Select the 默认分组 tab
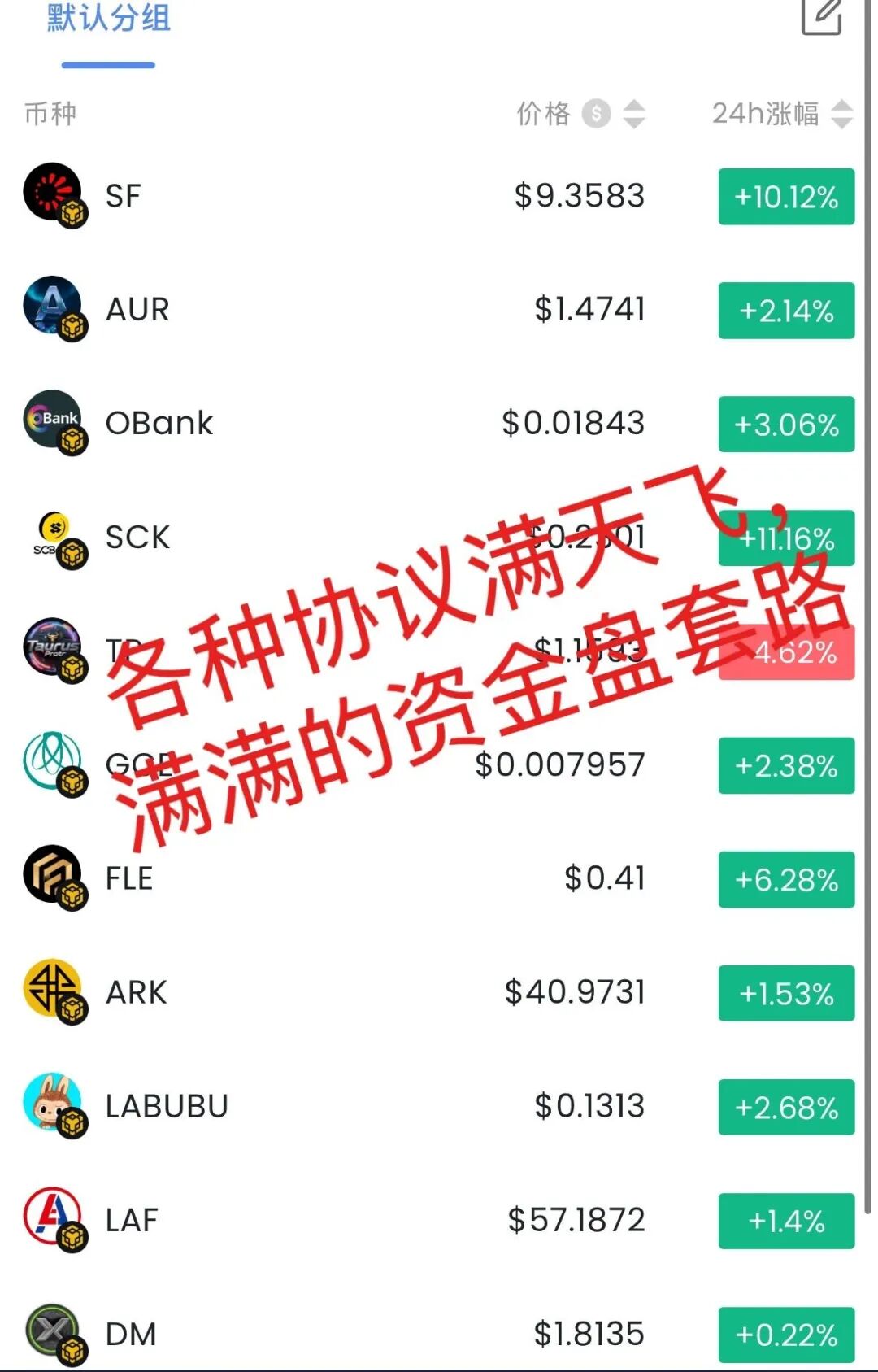This screenshot has width=878, height=1372. (108, 18)
